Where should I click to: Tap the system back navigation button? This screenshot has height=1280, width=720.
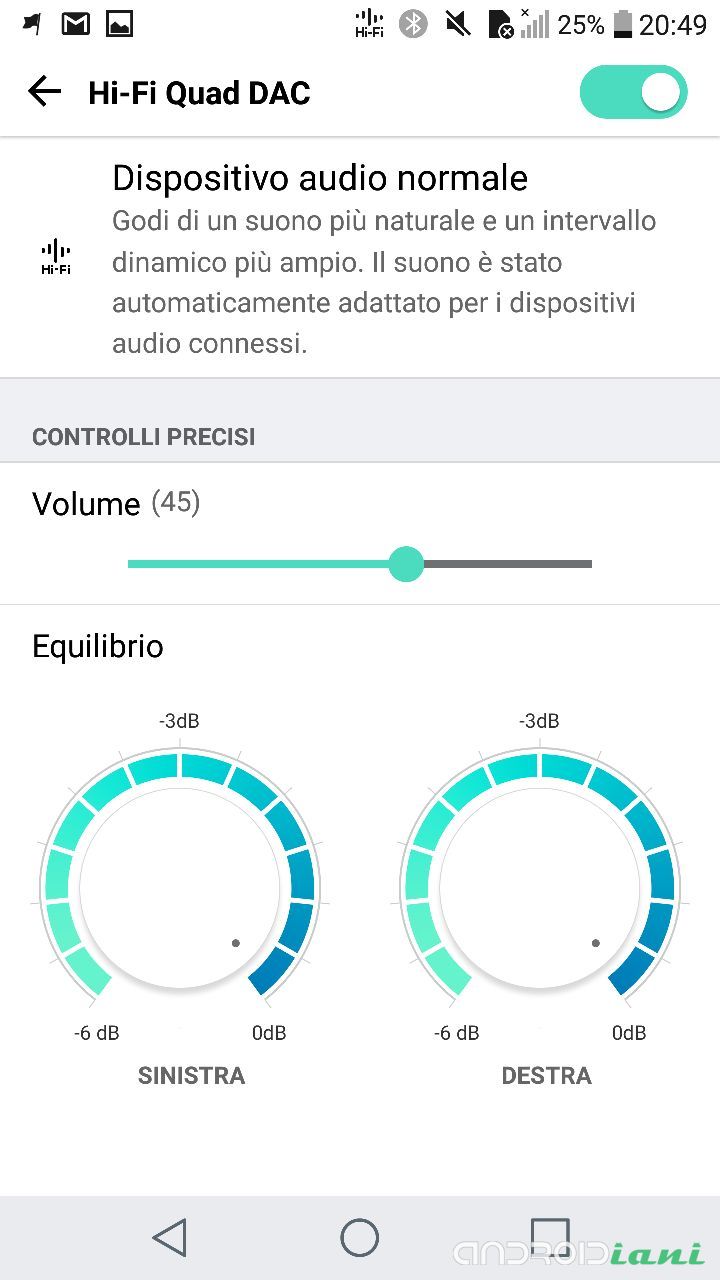170,1238
